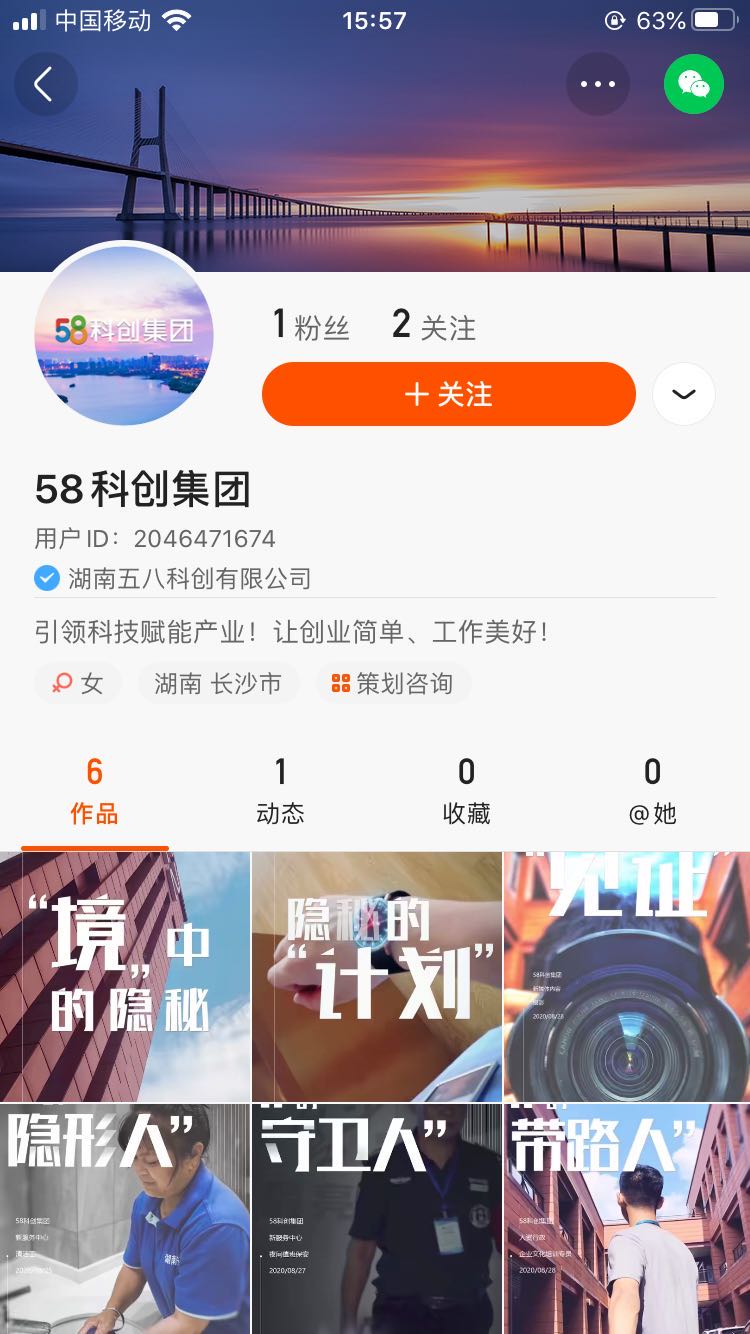Open the 守卫人 video
The image size is (750, 1334).
point(376,1220)
